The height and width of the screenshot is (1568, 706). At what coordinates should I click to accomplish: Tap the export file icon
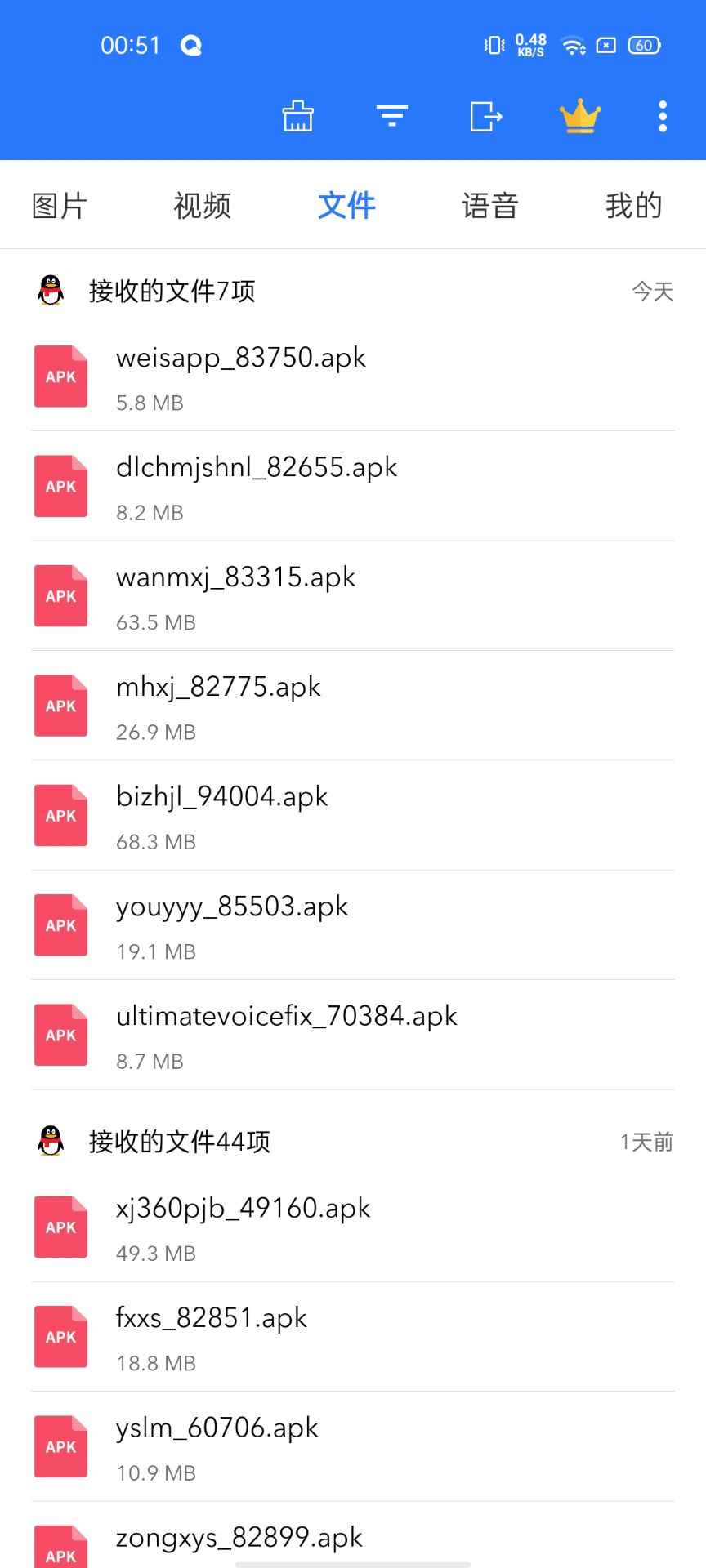(486, 116)
